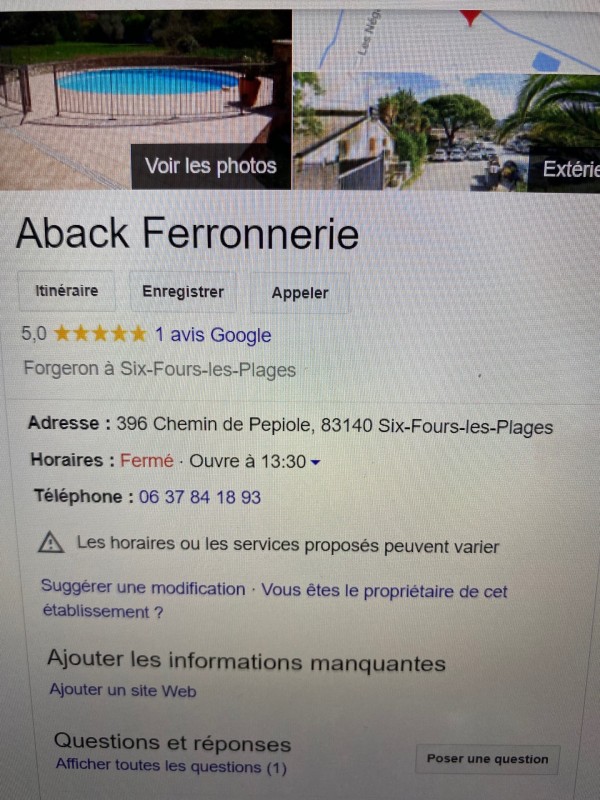Choose Ajouter un site Web

pyautogui.click(x=123, y=691)
